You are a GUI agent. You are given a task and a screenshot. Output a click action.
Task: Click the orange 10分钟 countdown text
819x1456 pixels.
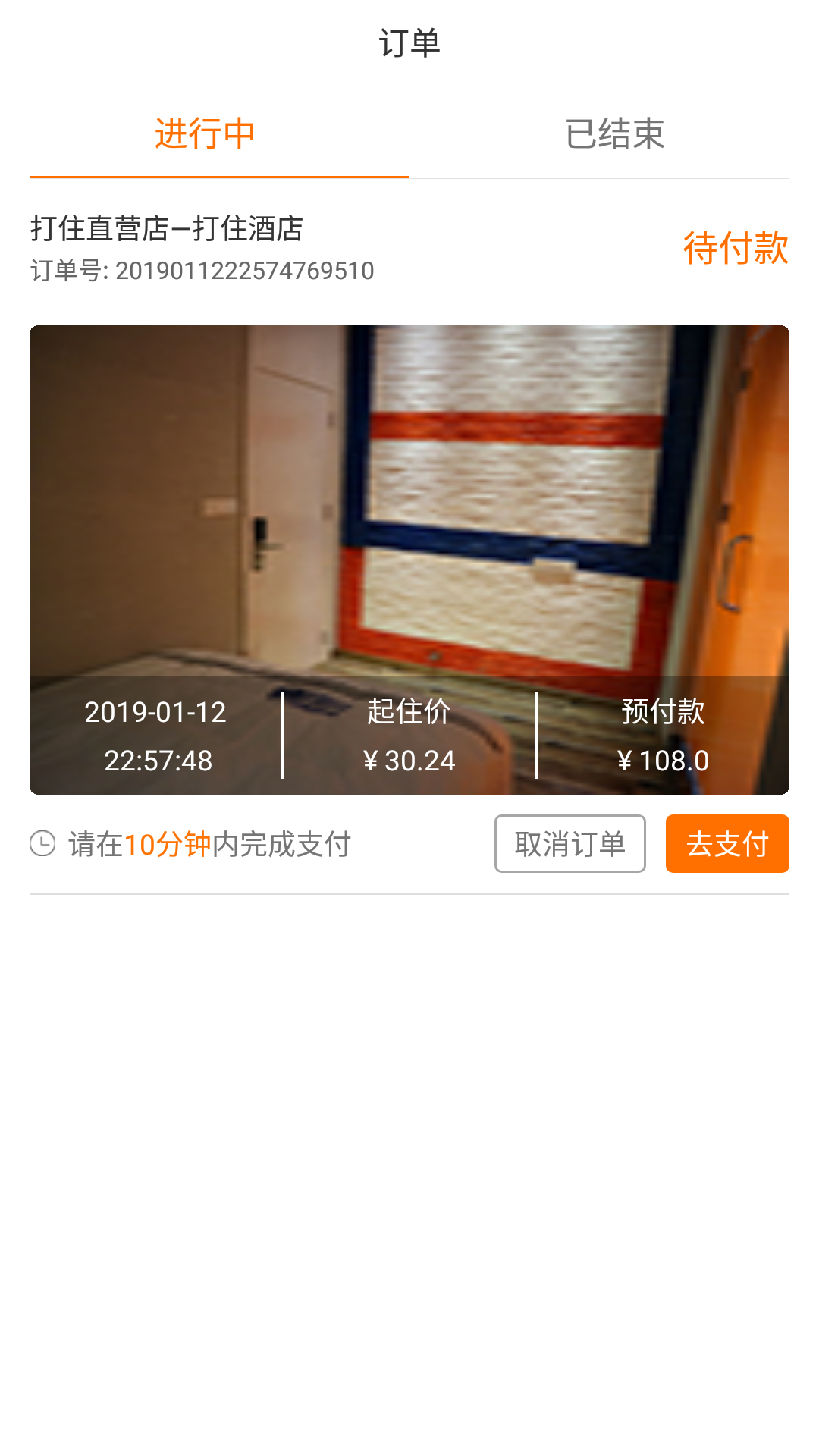pyautogui.click(x=167, y=843)
